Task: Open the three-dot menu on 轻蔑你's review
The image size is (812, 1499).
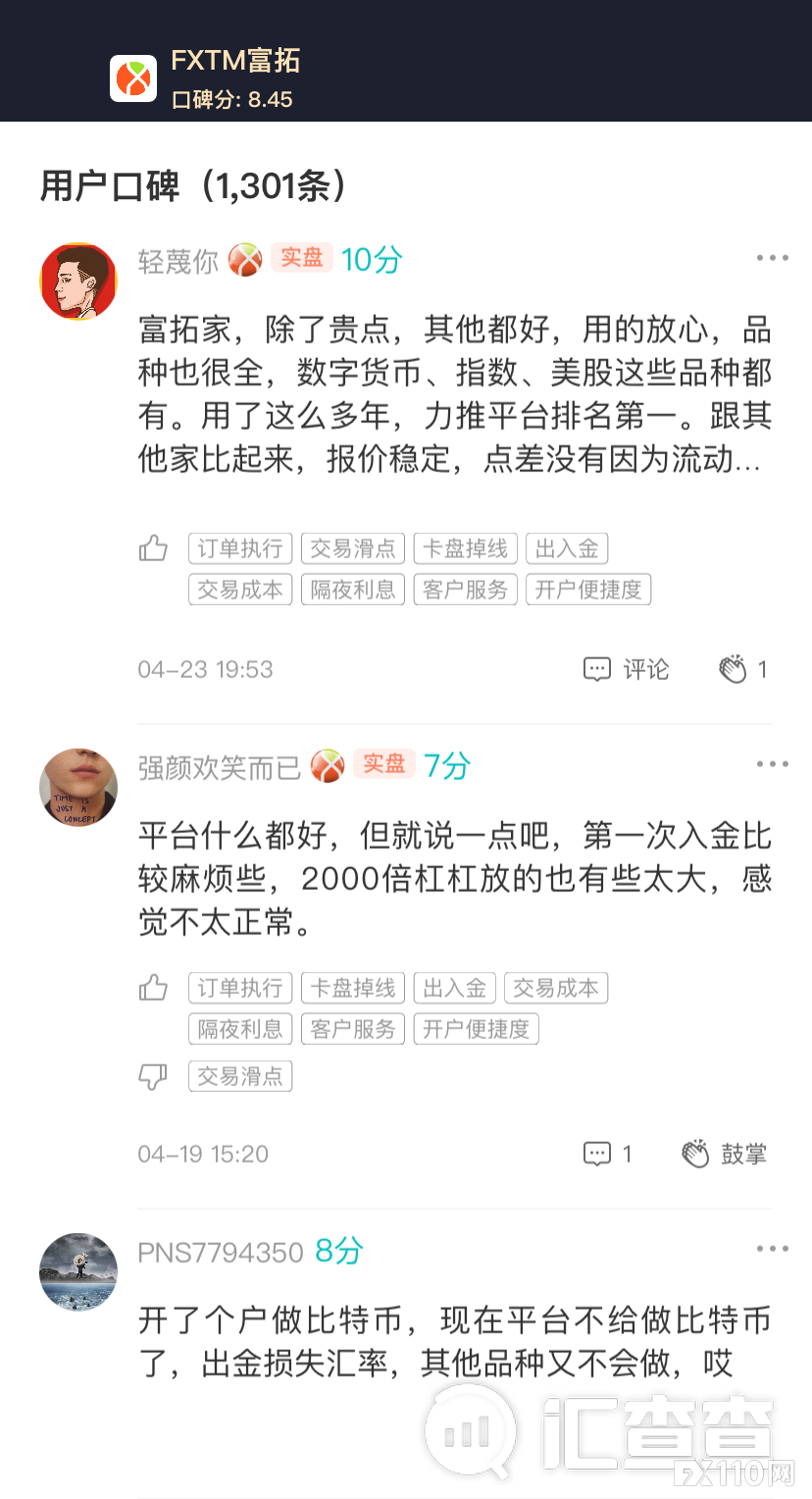Action: 773,257
